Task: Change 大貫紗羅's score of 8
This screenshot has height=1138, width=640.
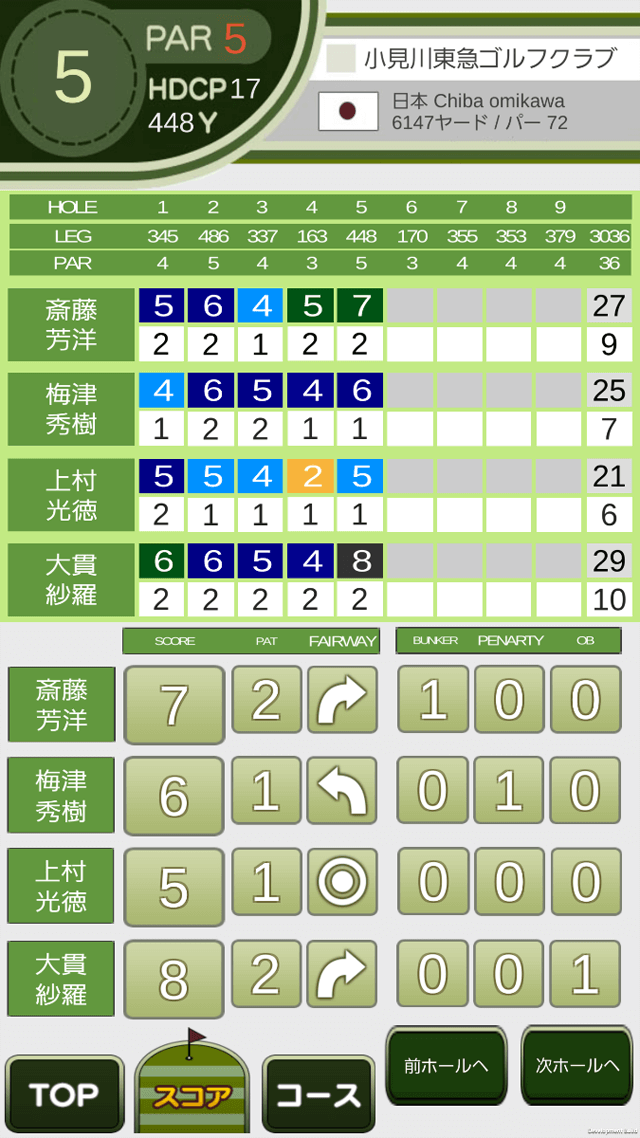Action: click(x=173, y=979)
